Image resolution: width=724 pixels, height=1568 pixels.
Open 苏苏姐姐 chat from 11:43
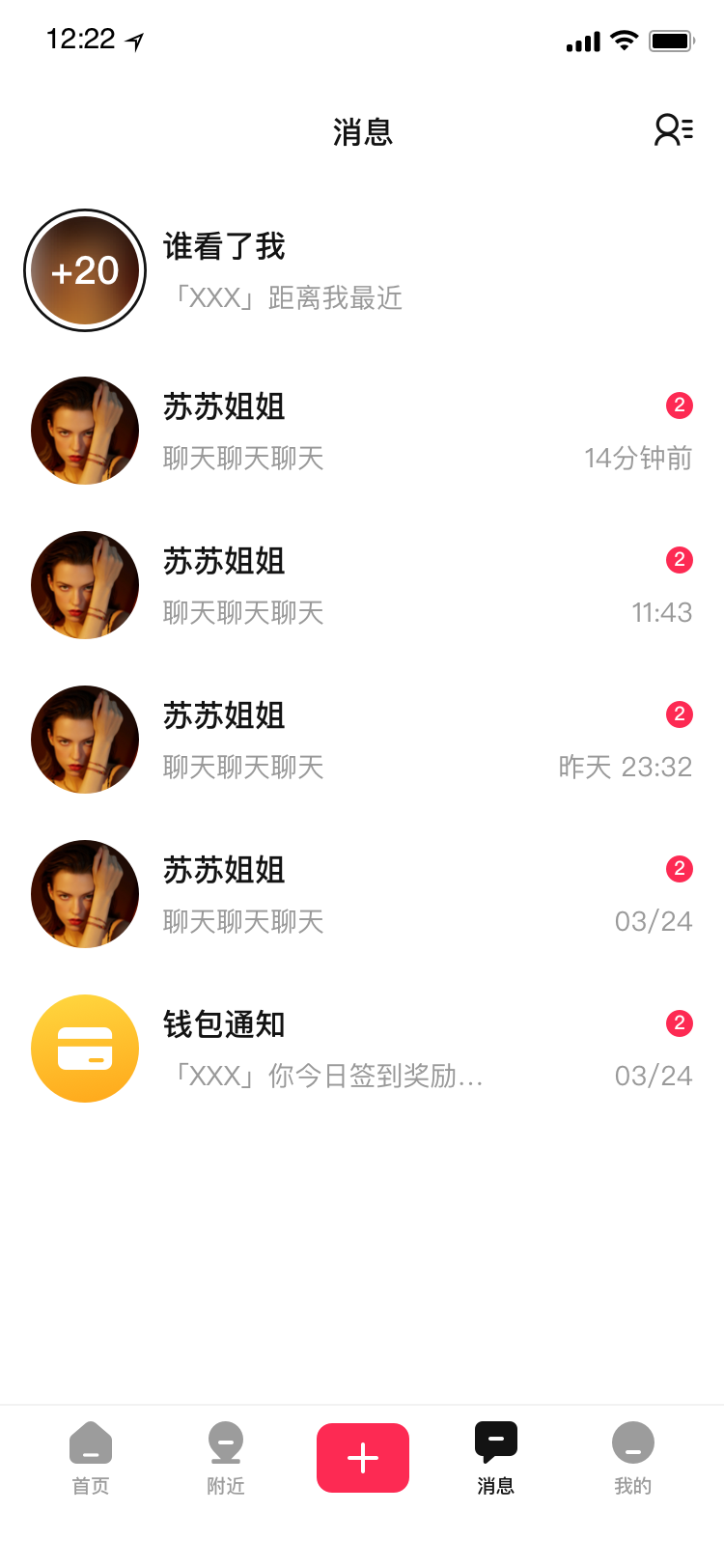(x=361, y=585)
